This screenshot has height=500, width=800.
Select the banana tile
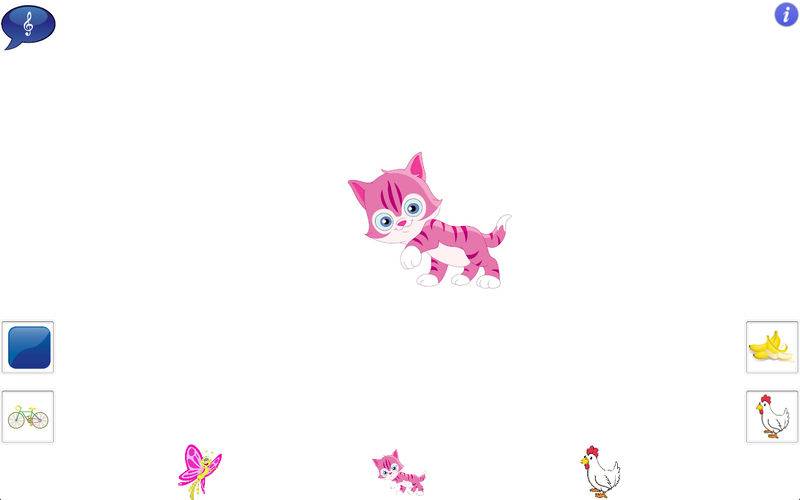pos(771,346)
